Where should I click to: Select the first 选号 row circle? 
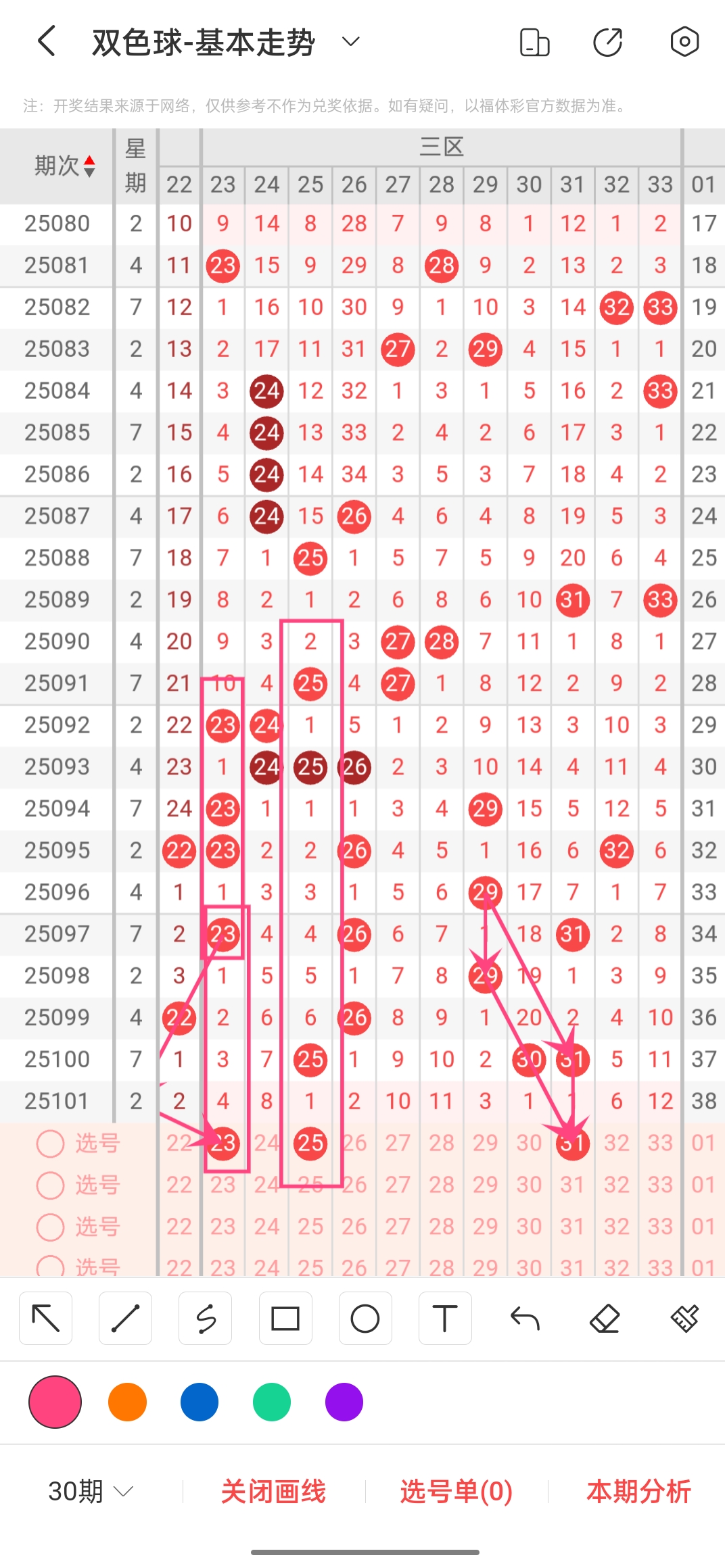coord(50,1144)
